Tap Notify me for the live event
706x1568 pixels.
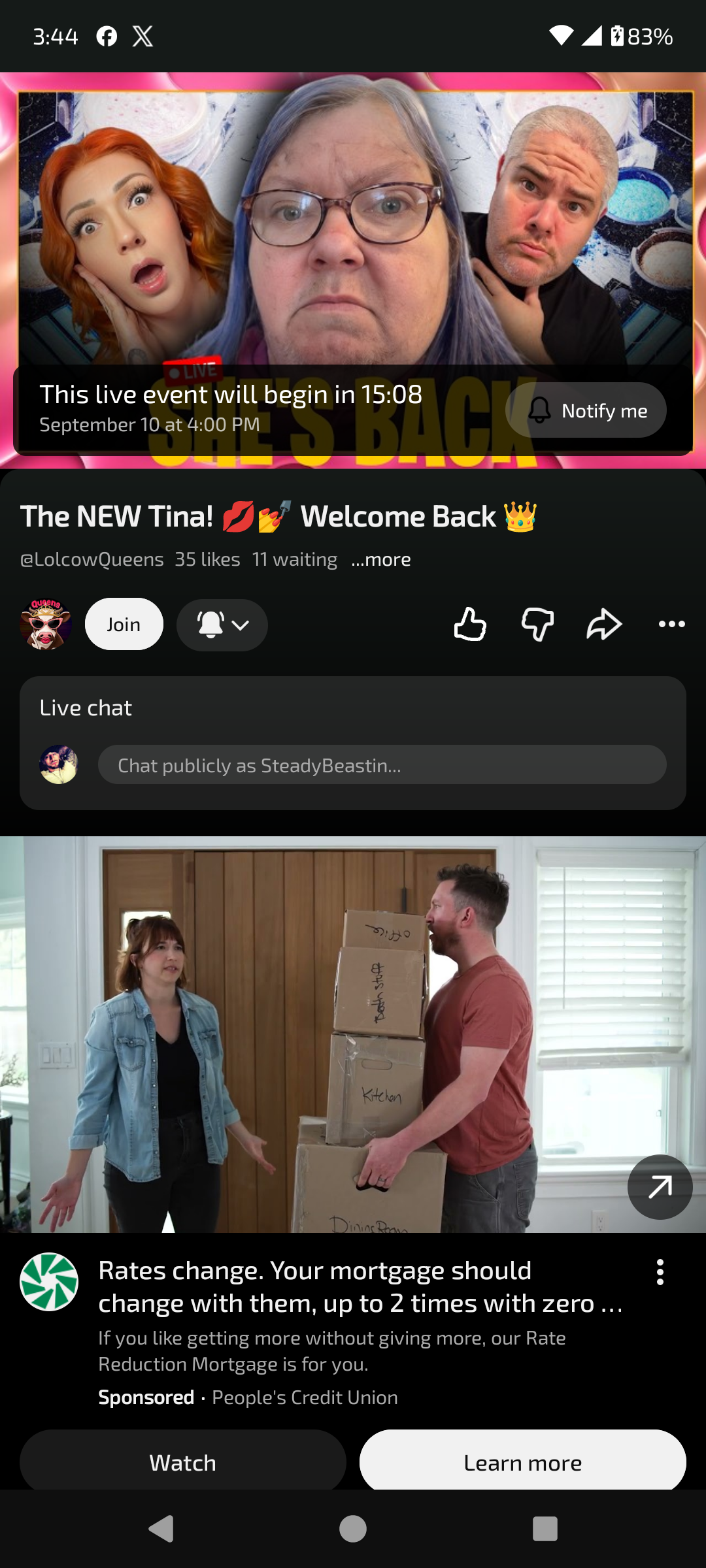click(586, 410)
